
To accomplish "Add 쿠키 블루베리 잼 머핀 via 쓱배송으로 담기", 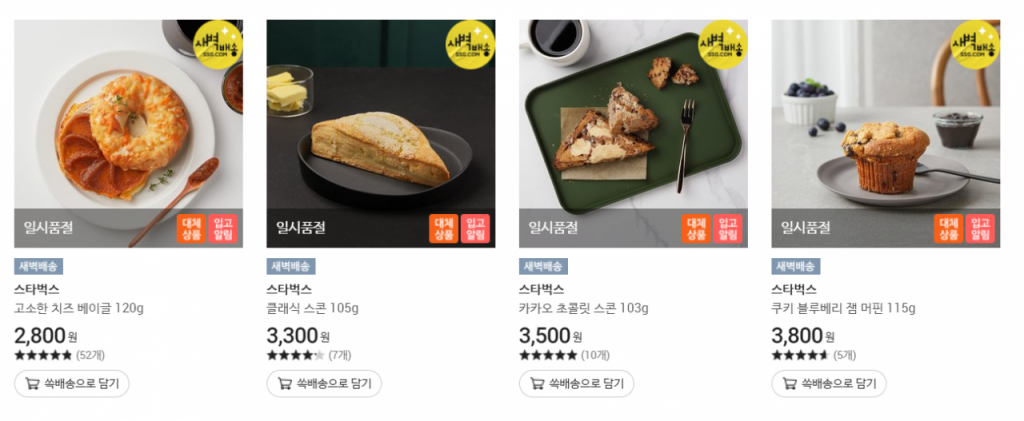I will click(829, 384).
